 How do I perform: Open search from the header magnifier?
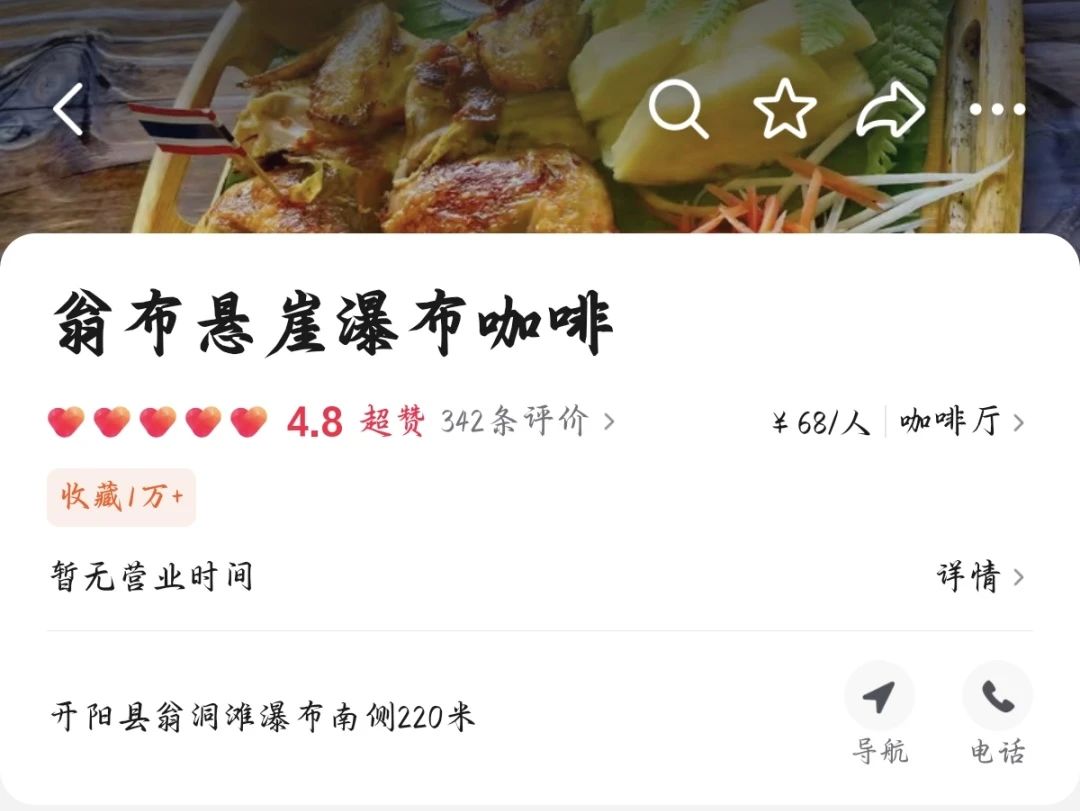(678, 109)
